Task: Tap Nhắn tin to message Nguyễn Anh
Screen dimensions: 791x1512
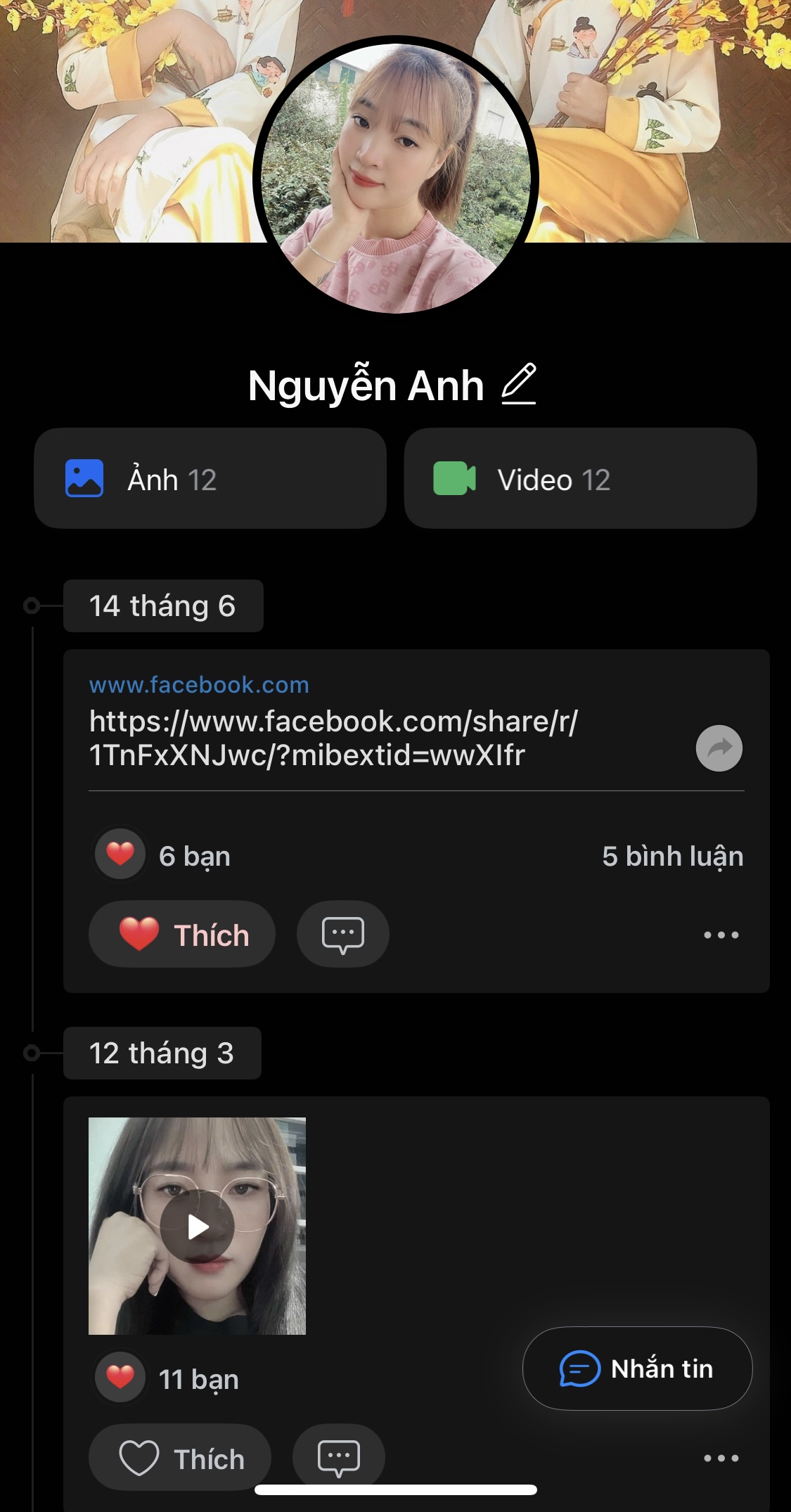Action: 637,1369
